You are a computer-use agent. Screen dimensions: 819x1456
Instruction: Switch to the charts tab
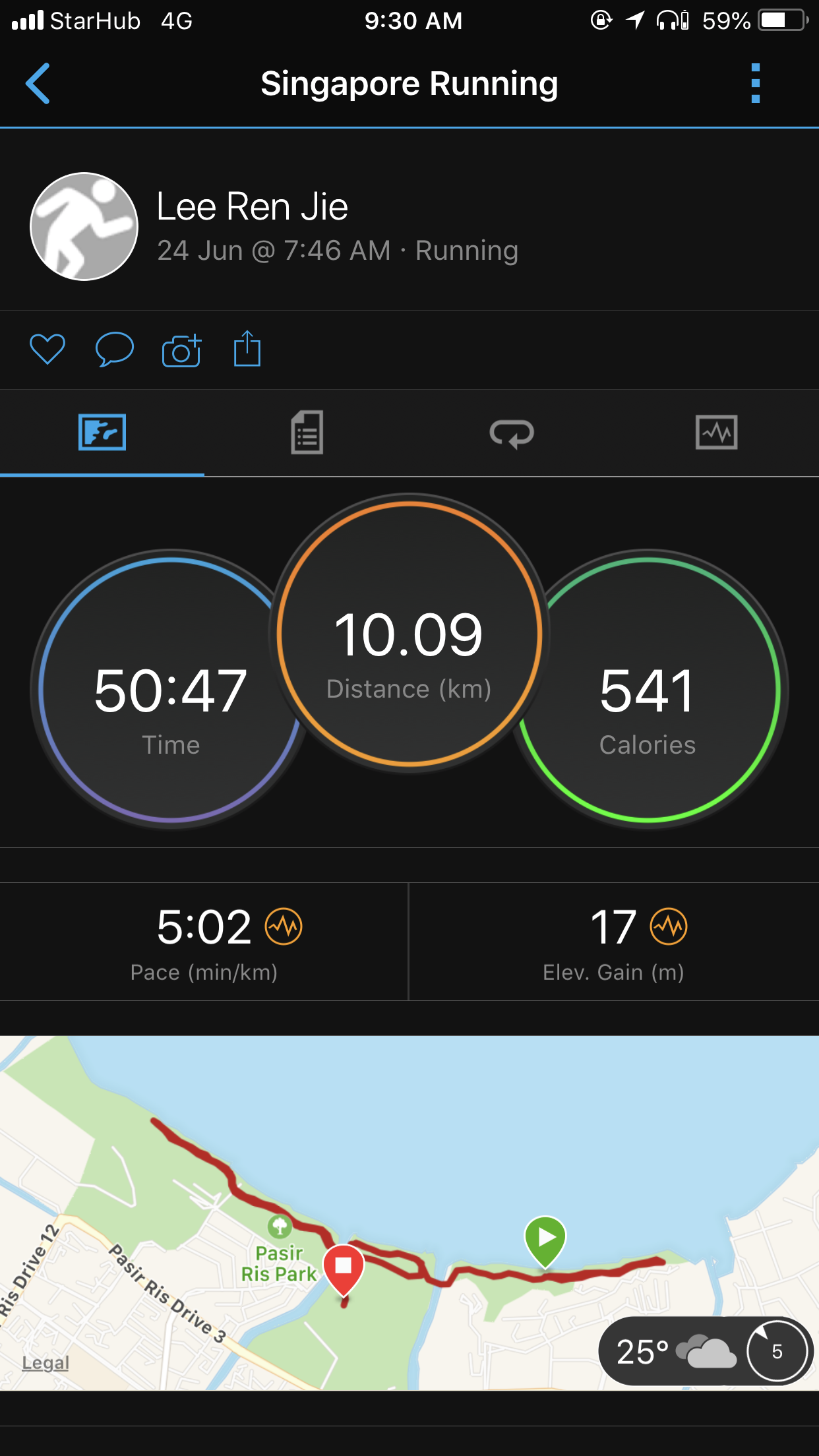(x=717, y=433)
